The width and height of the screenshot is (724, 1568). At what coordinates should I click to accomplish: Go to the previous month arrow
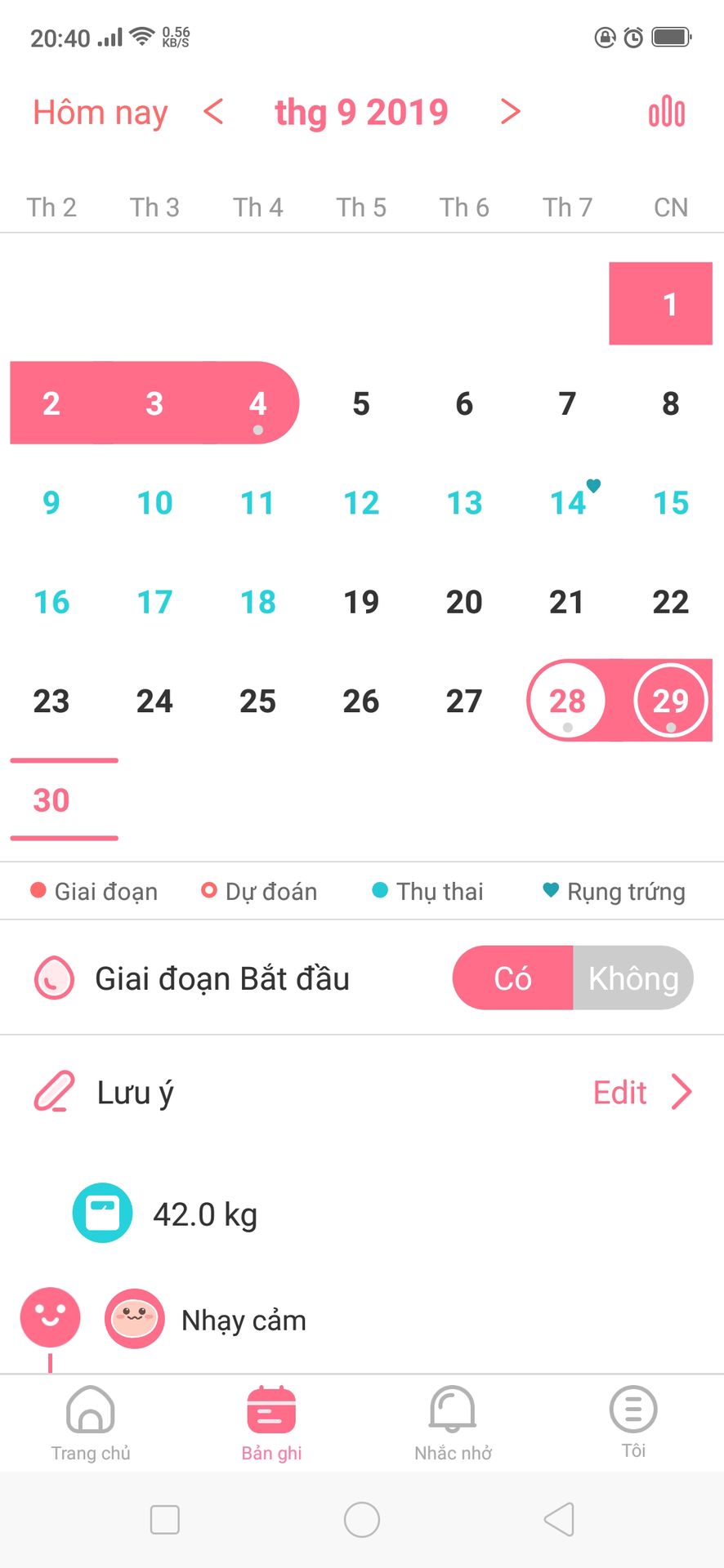pyautogui.click(x=213, y=111)
